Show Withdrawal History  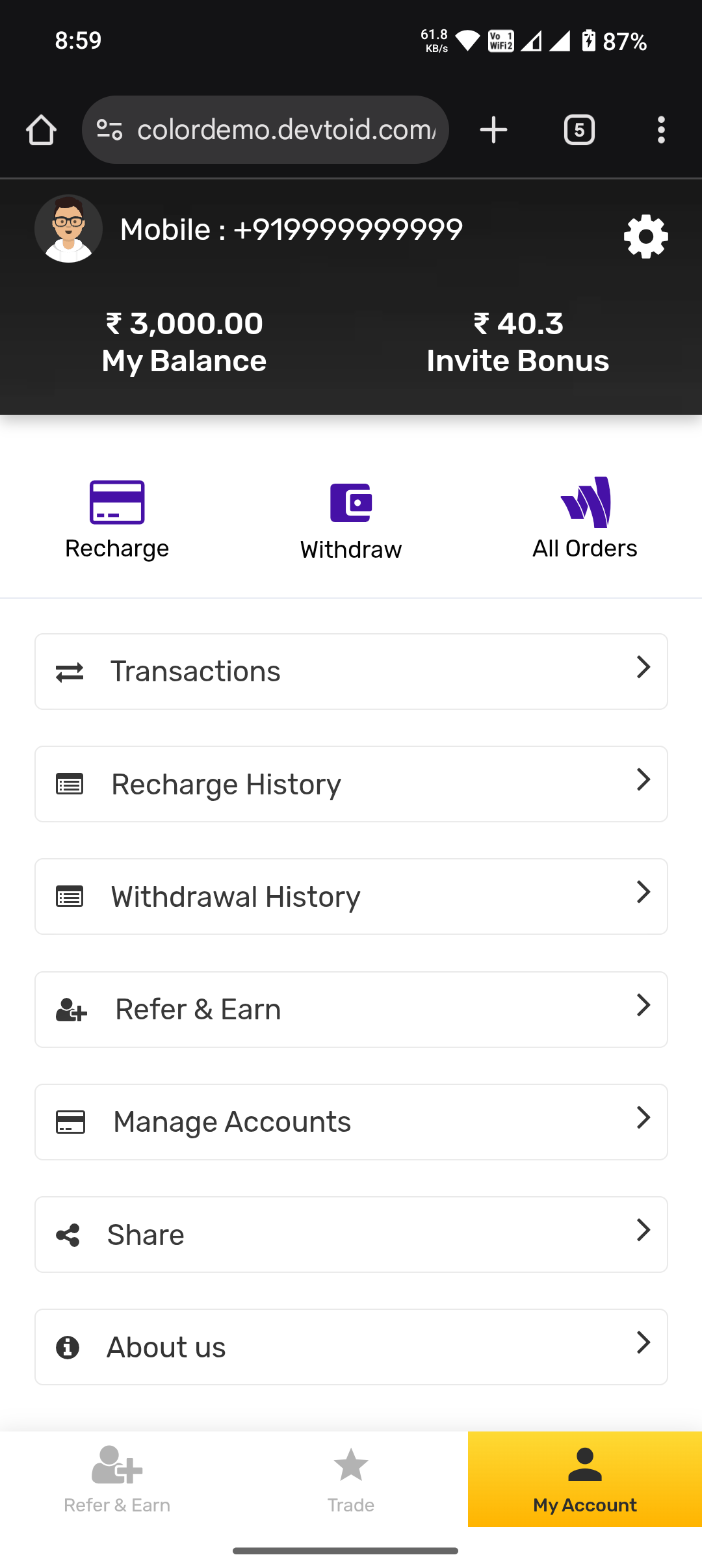(x=351, y=896)
